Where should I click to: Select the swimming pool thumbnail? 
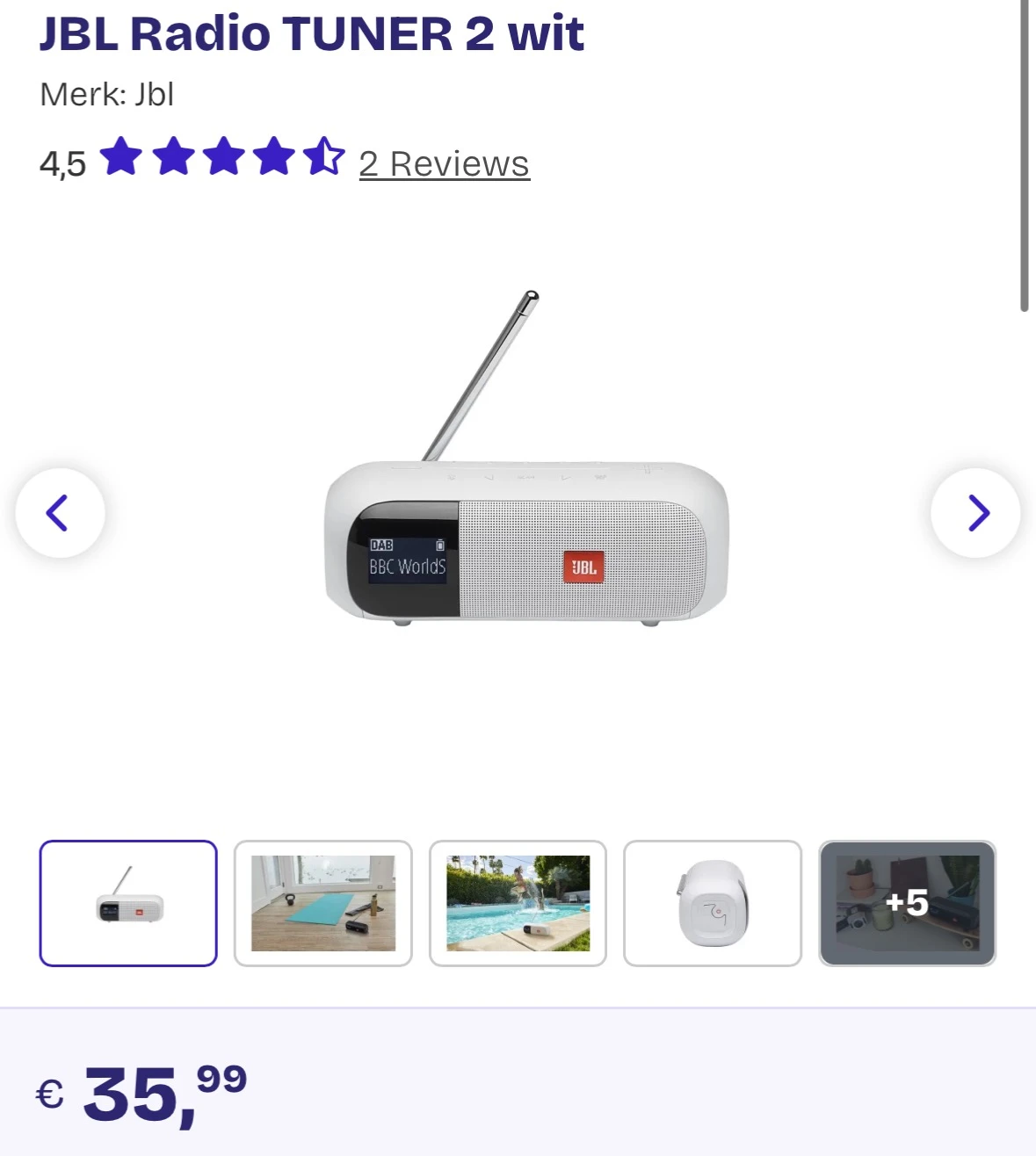(x=518, y=903)
